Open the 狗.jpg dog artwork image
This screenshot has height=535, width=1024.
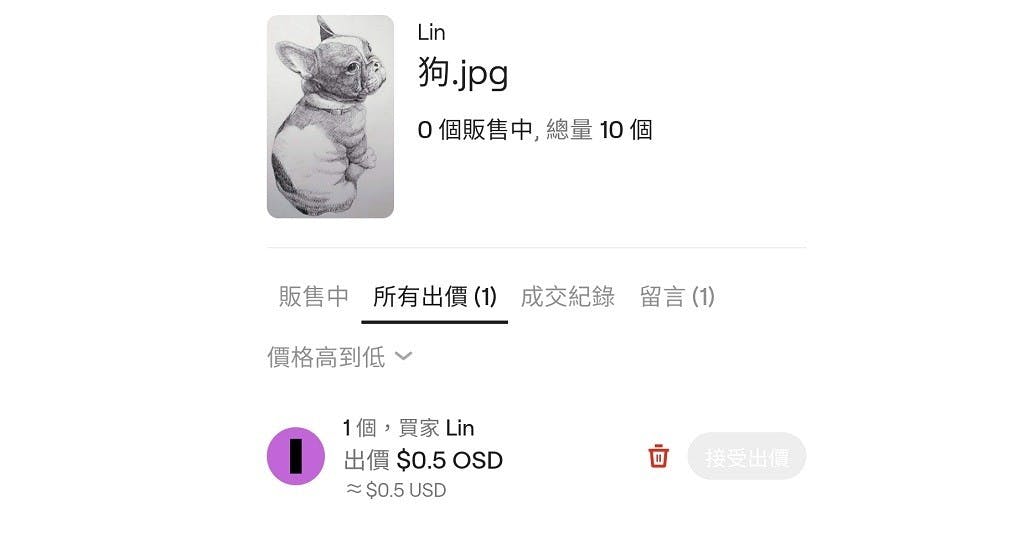(x=330, y=116)
